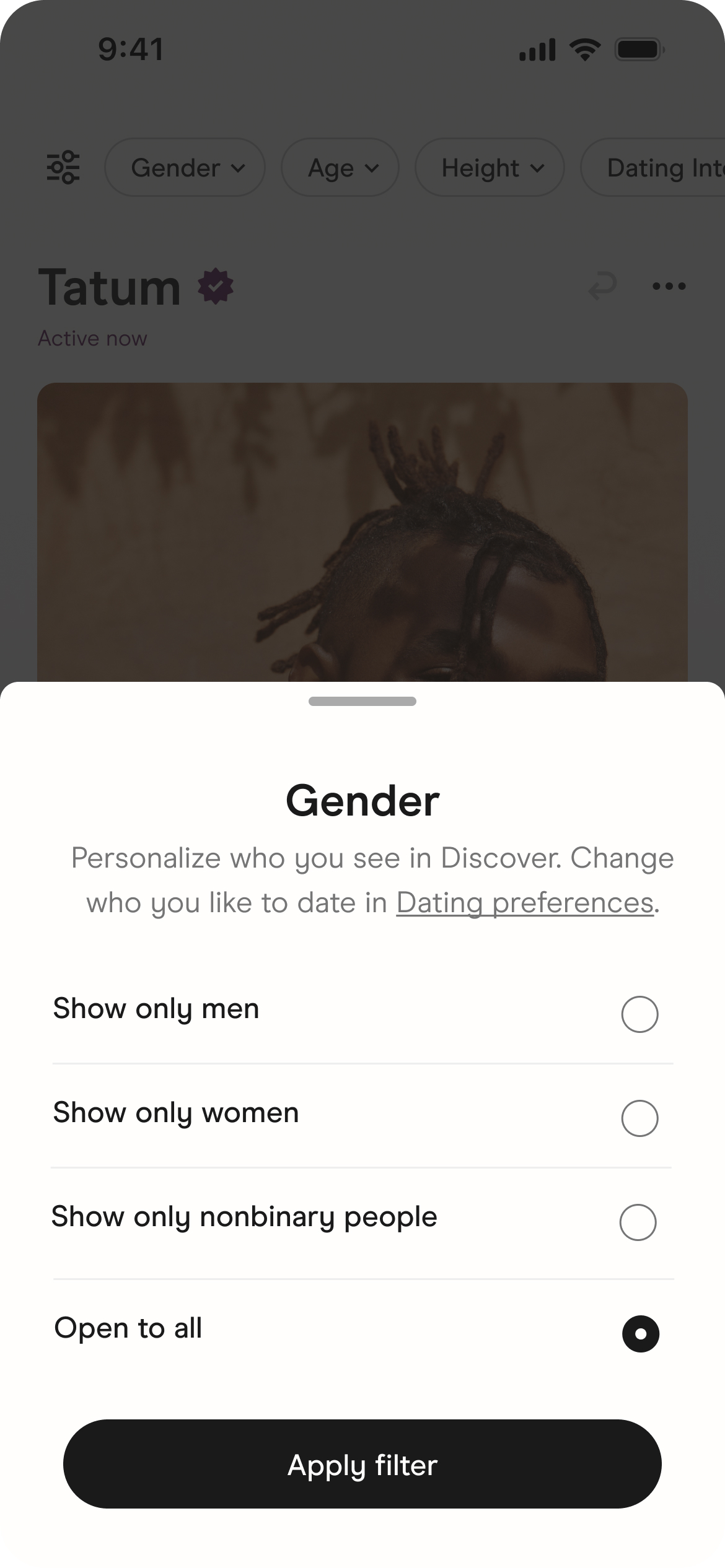Click the Tatum name heading

click(108, 285)
